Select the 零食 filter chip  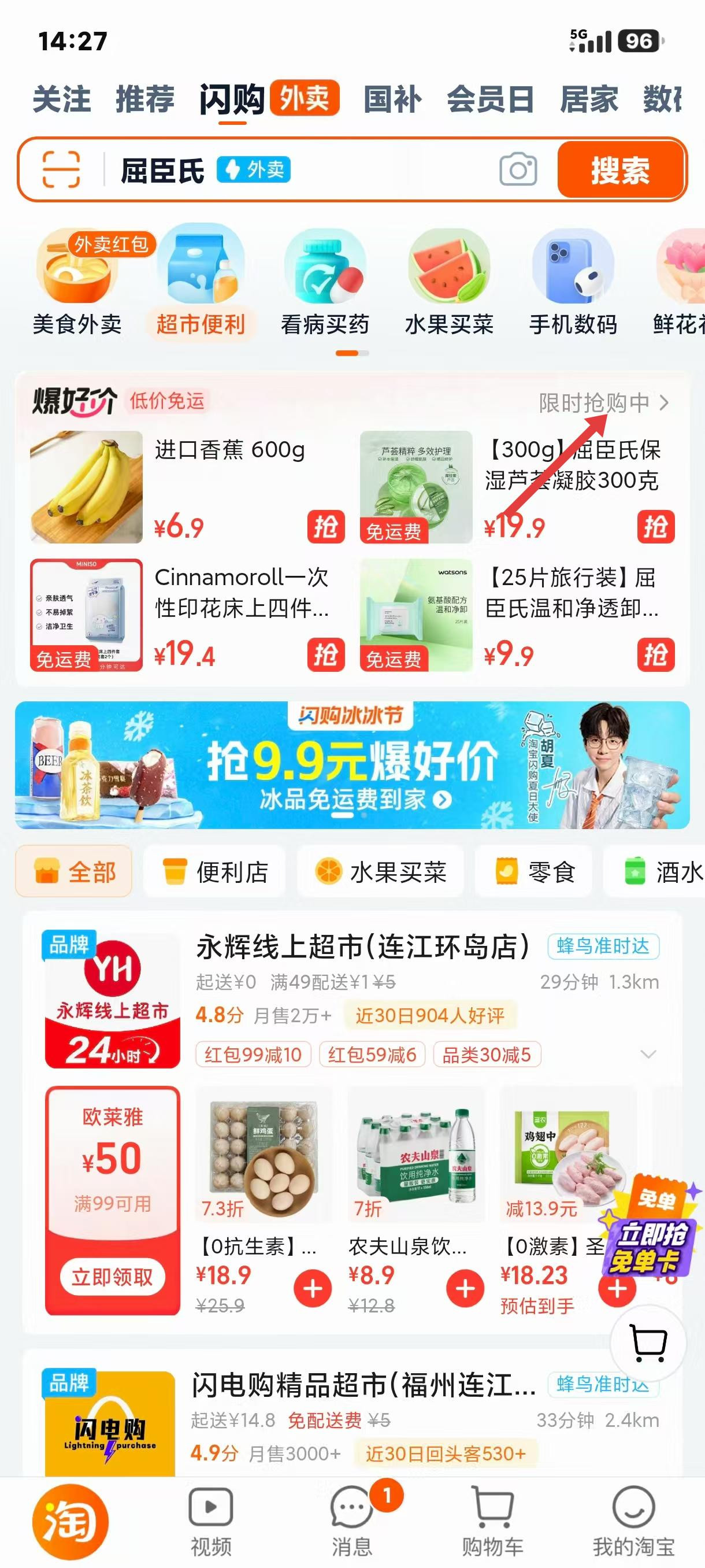point(533,872)
